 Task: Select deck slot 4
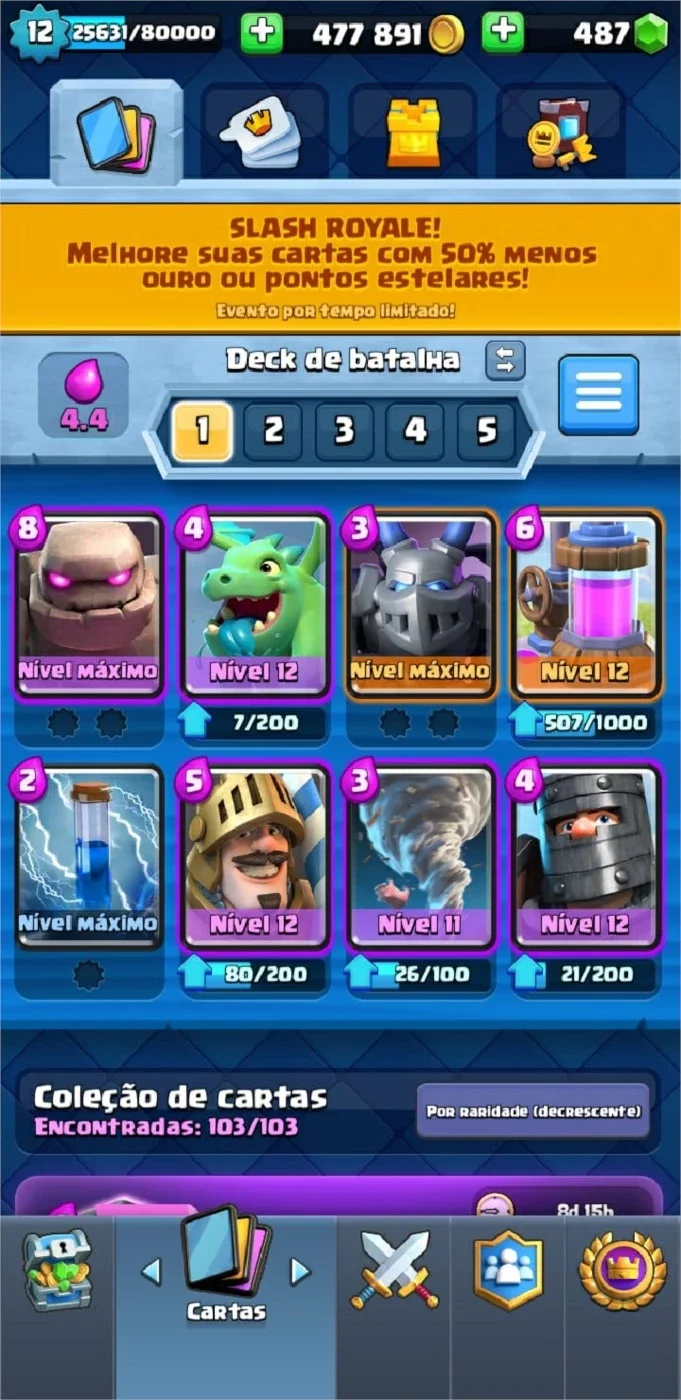[415, 431]
